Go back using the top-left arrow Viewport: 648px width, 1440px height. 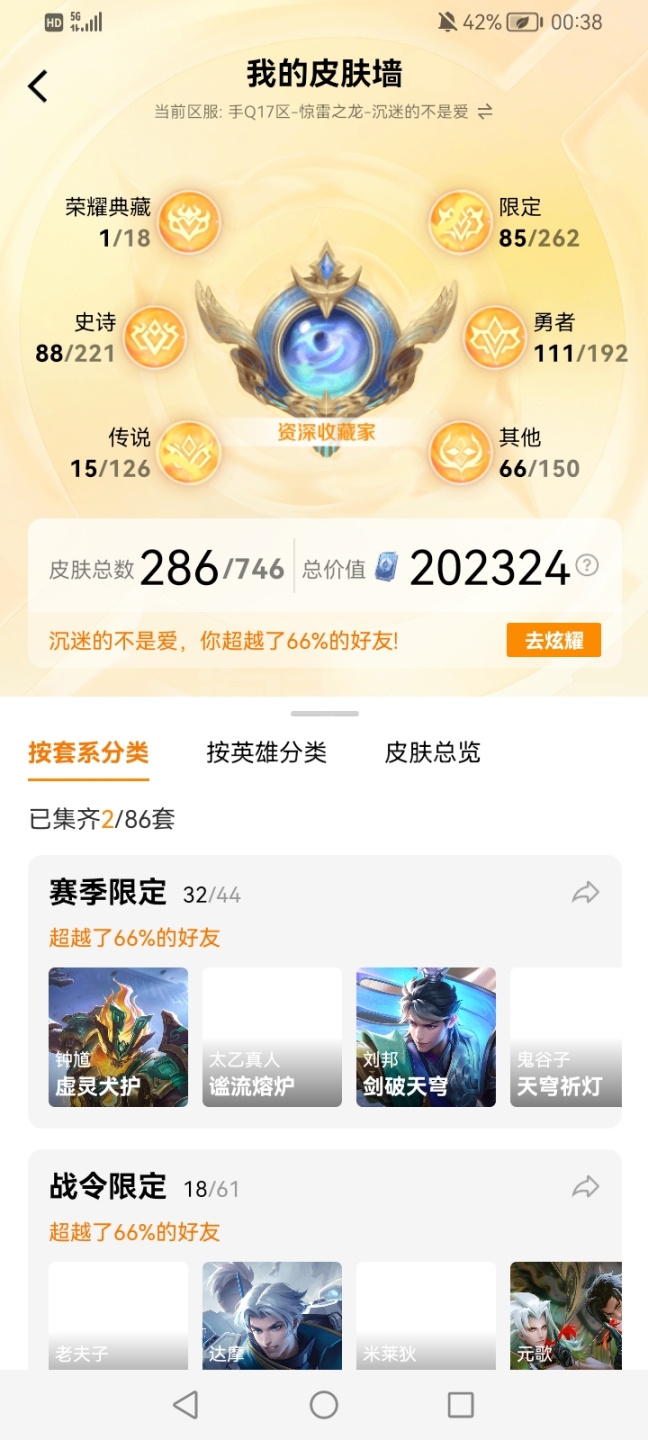(x=38, y=87)
